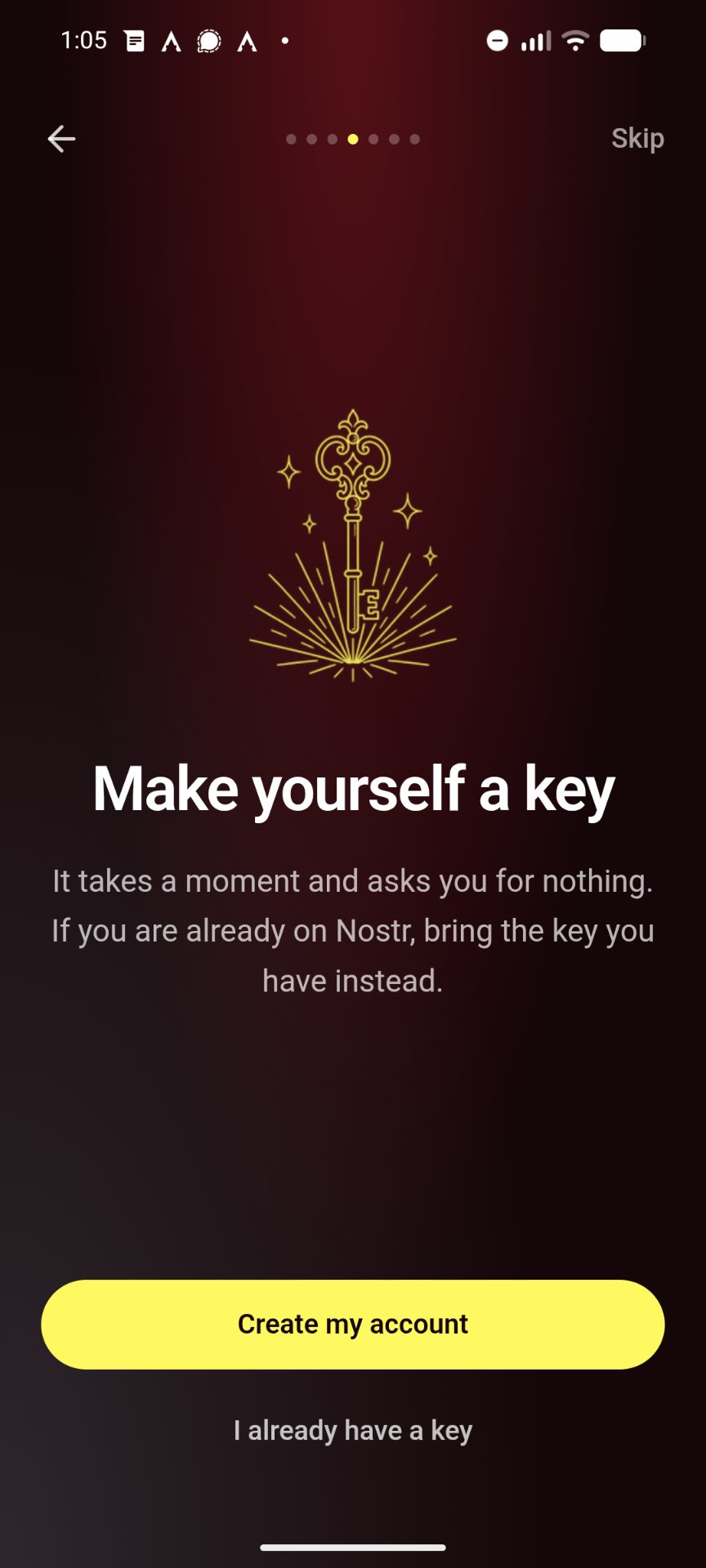Go back with the arrow icon
This screenshot has width=706, height=1568.
point(61,139)
